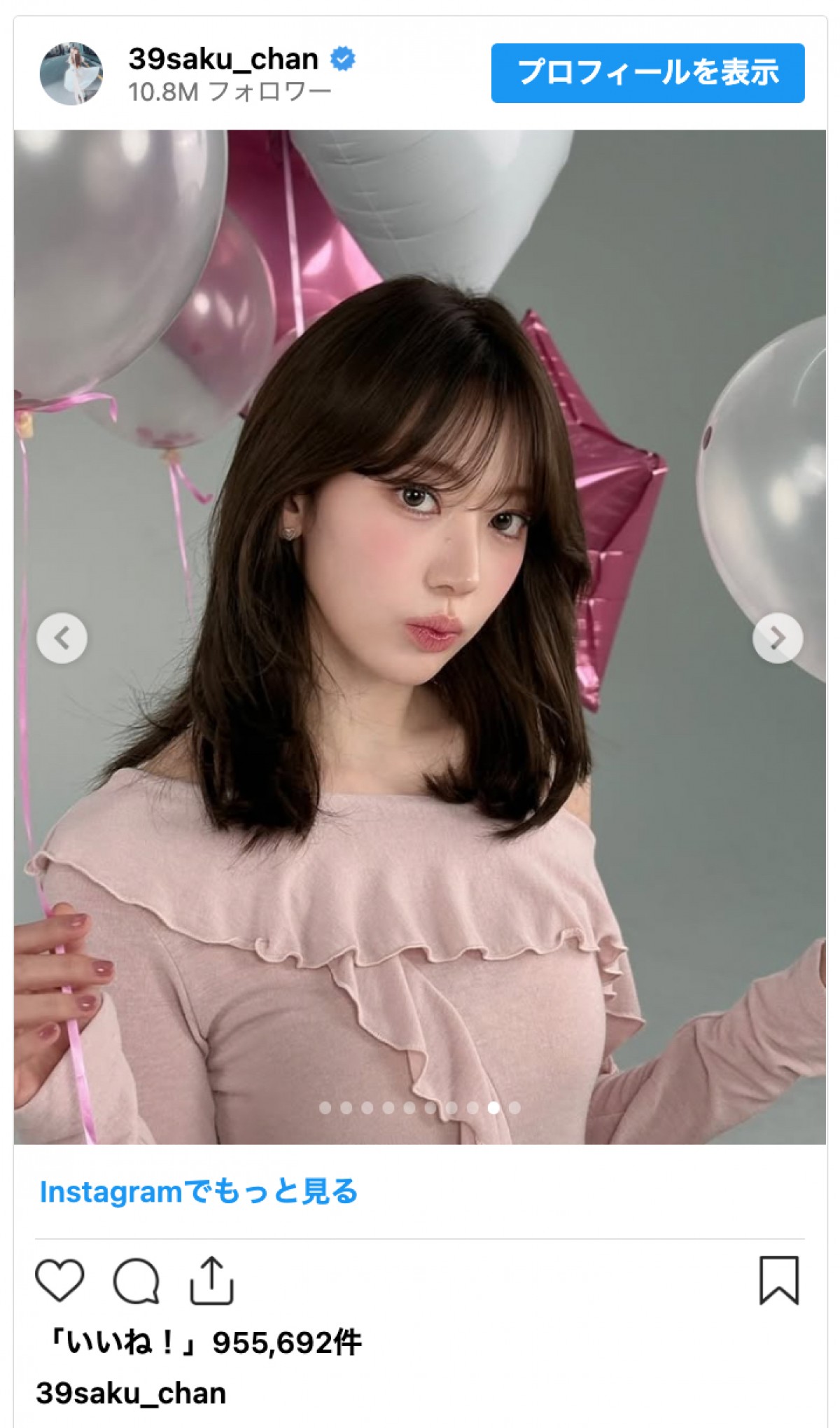Open 39saku_chan username in caption
840x1428 pixels.
pos(131,1393)
